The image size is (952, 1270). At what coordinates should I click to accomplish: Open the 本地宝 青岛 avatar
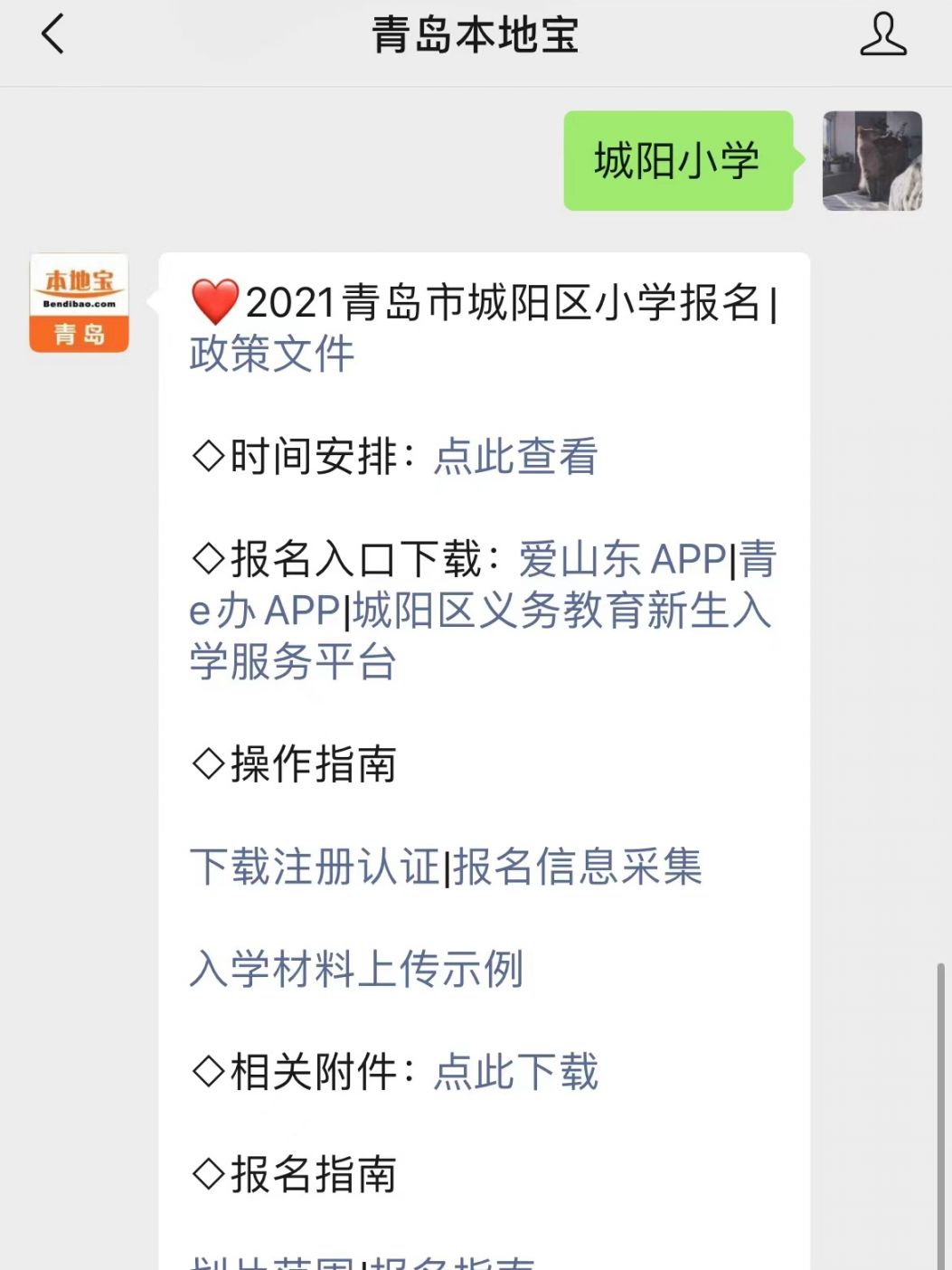tap(80, 303)
